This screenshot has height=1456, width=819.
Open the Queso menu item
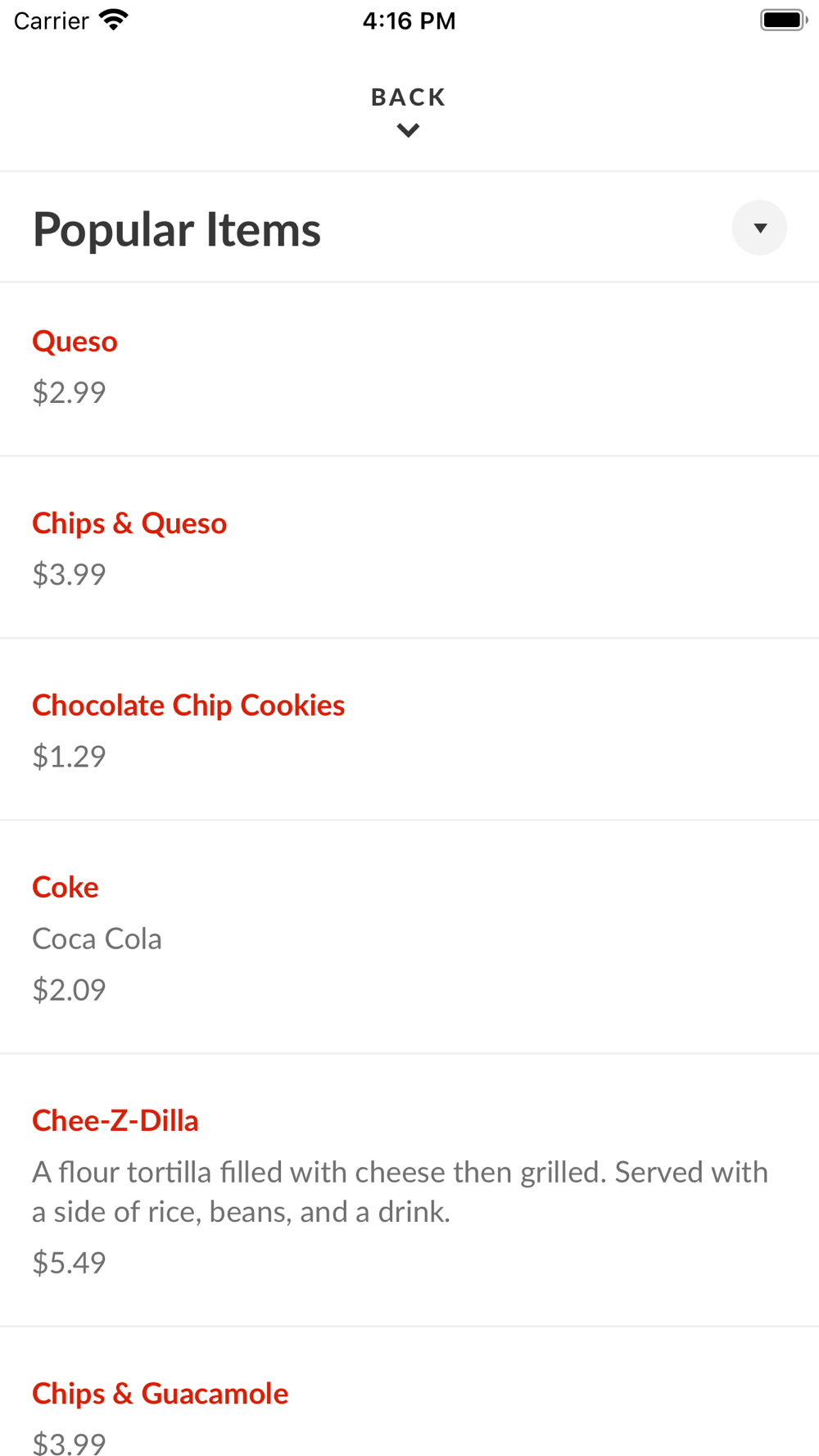click(x=409, y=369)
